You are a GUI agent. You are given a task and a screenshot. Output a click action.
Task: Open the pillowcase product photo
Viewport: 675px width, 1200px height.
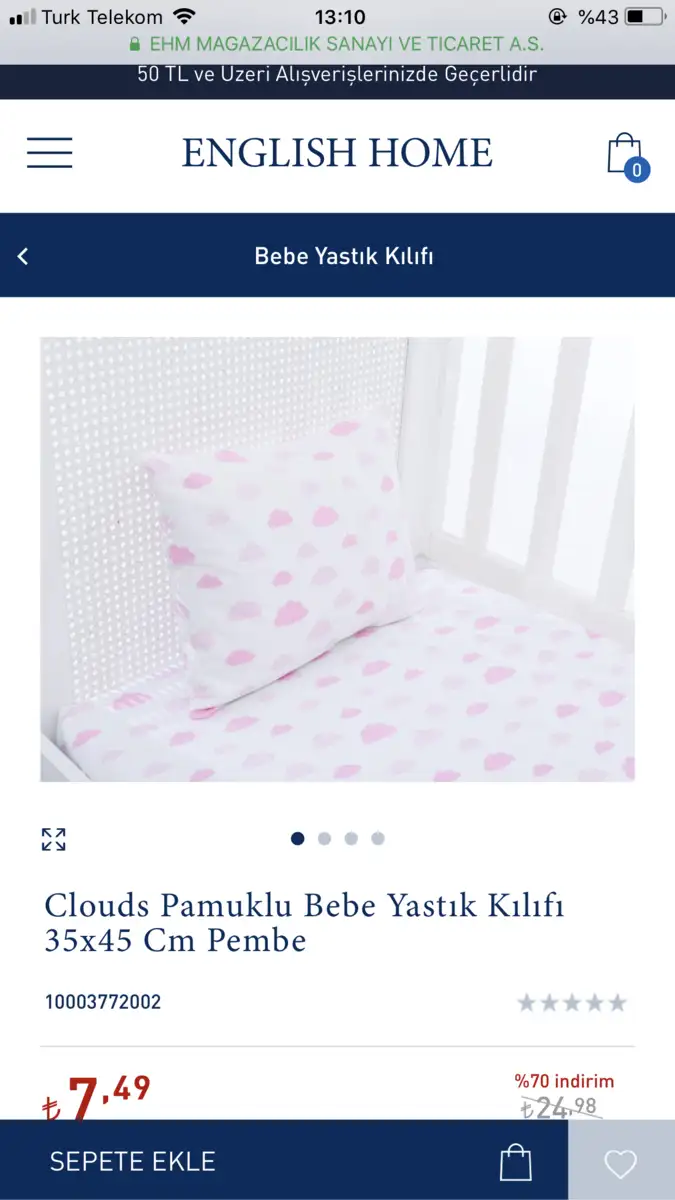click(337, 558)
